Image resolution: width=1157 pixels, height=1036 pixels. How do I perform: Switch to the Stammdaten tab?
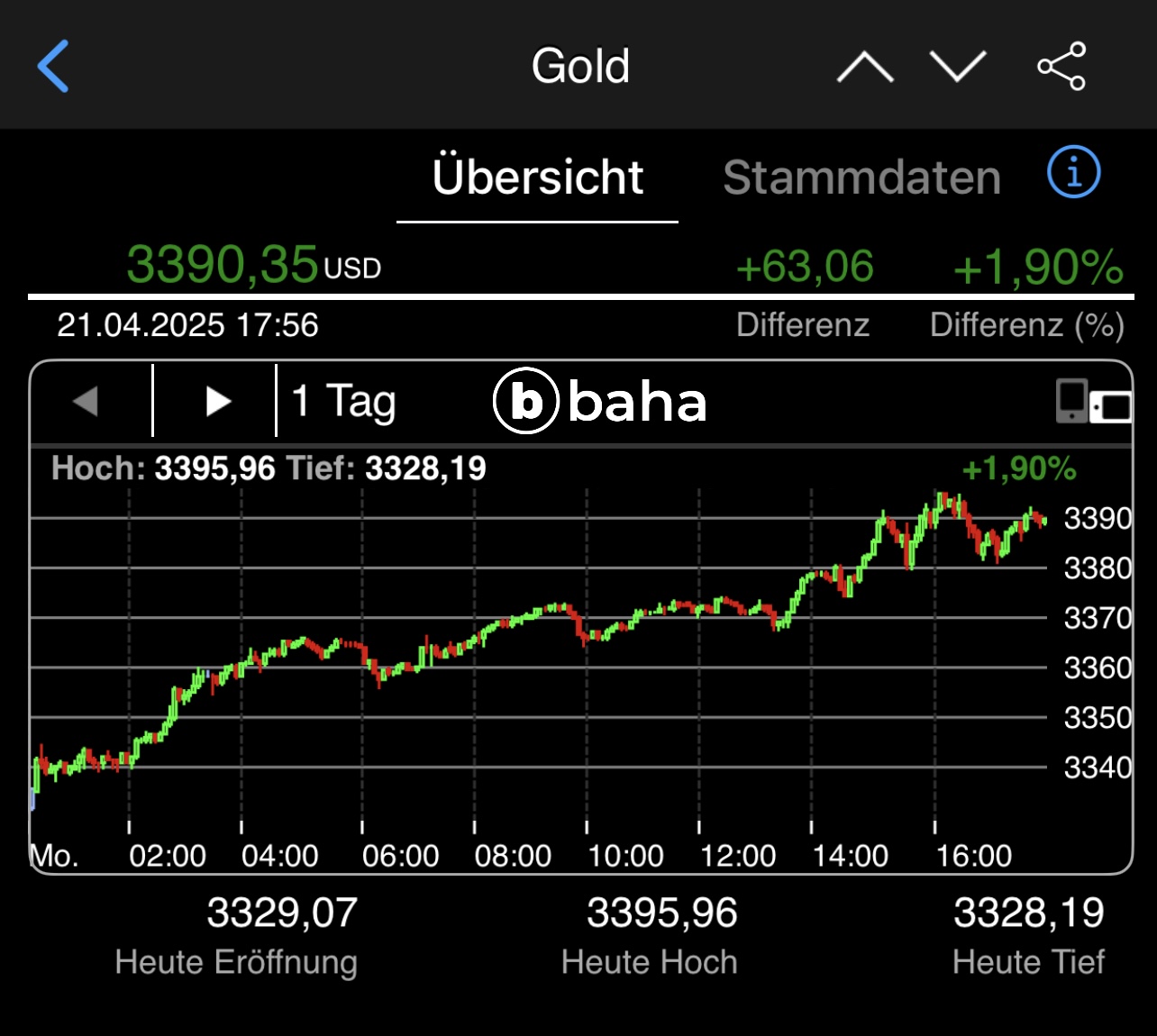(x=861, y=177)
